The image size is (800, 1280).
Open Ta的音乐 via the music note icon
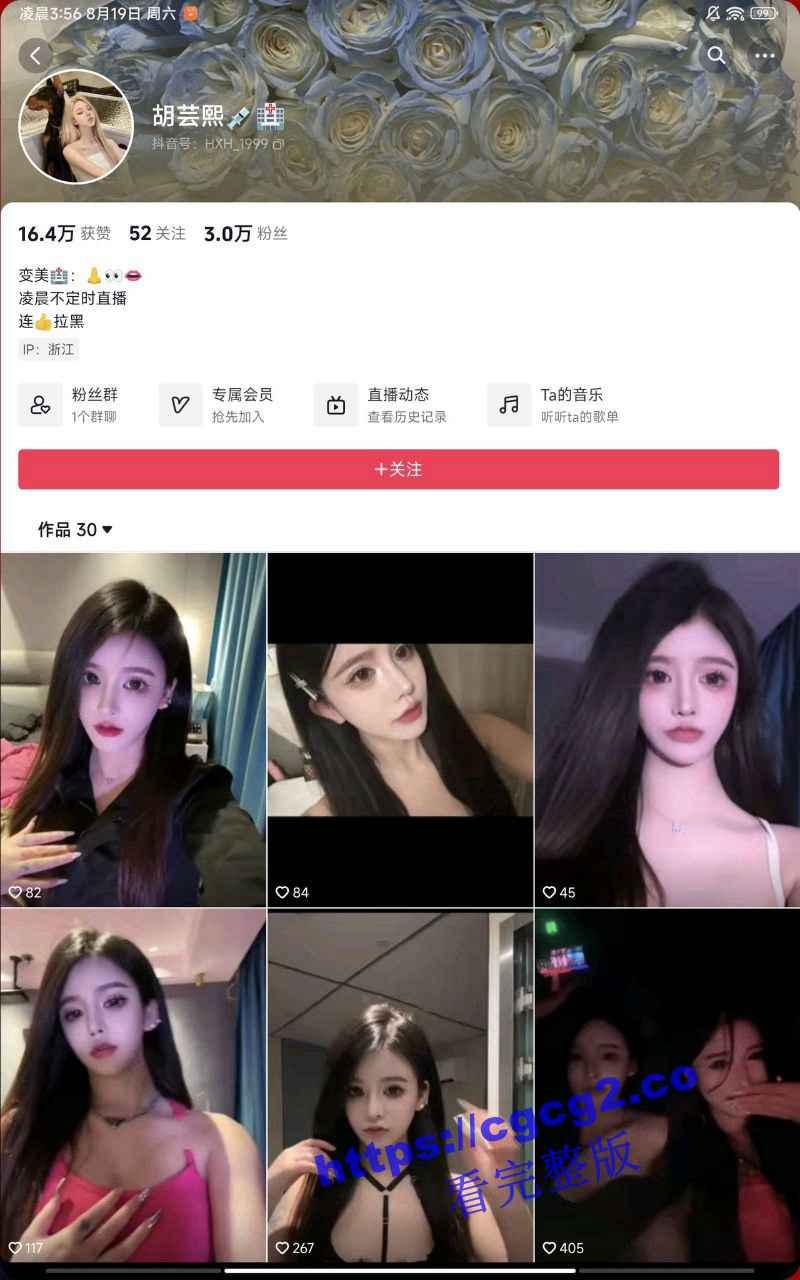pyautogui.click(x=509, y=403)
